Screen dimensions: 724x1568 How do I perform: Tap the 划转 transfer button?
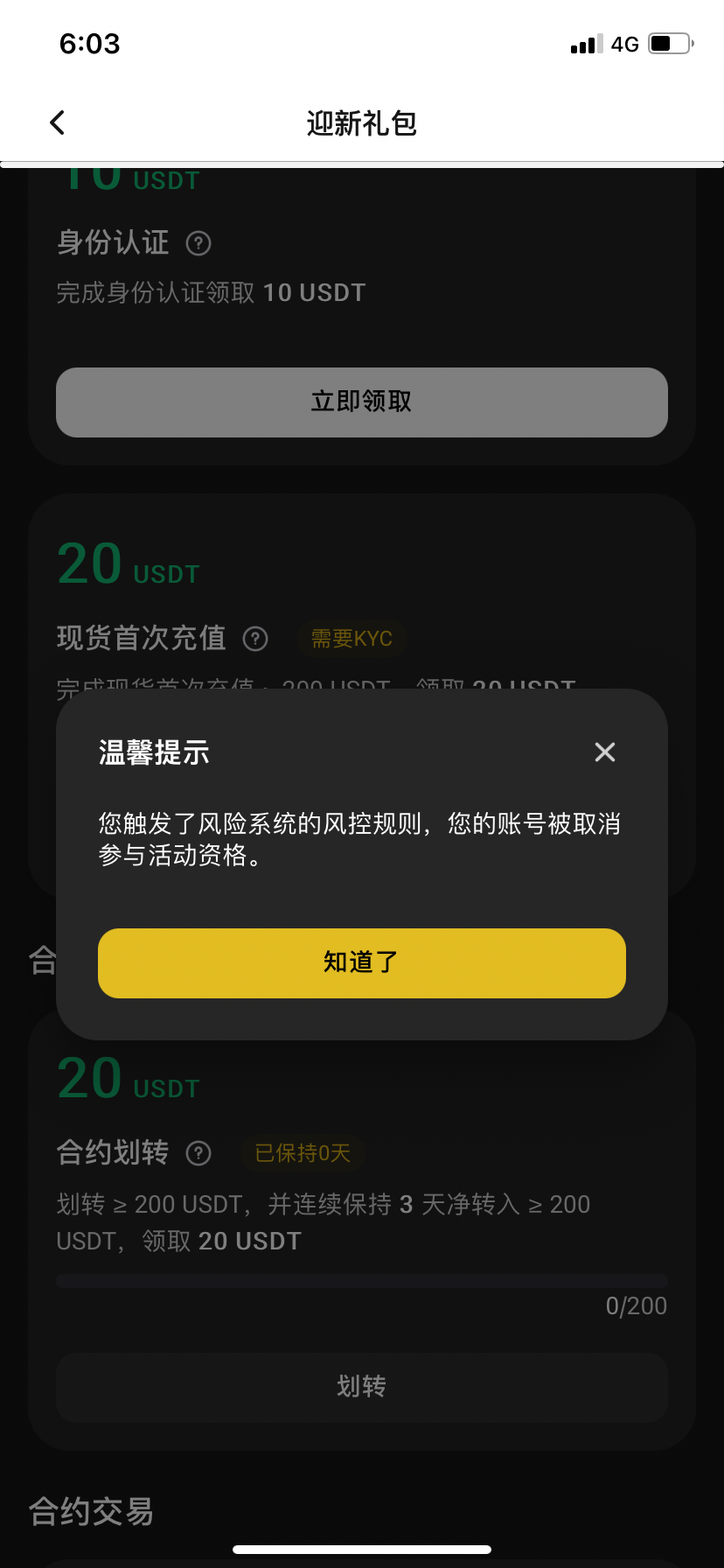tap(361, 1387)
